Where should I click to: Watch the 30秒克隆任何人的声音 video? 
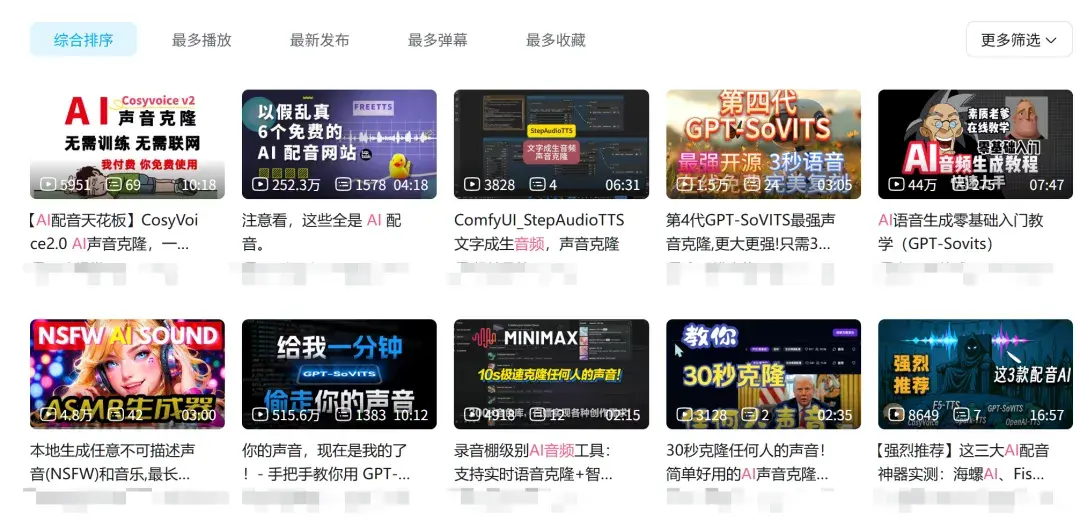tap(763, 374)
